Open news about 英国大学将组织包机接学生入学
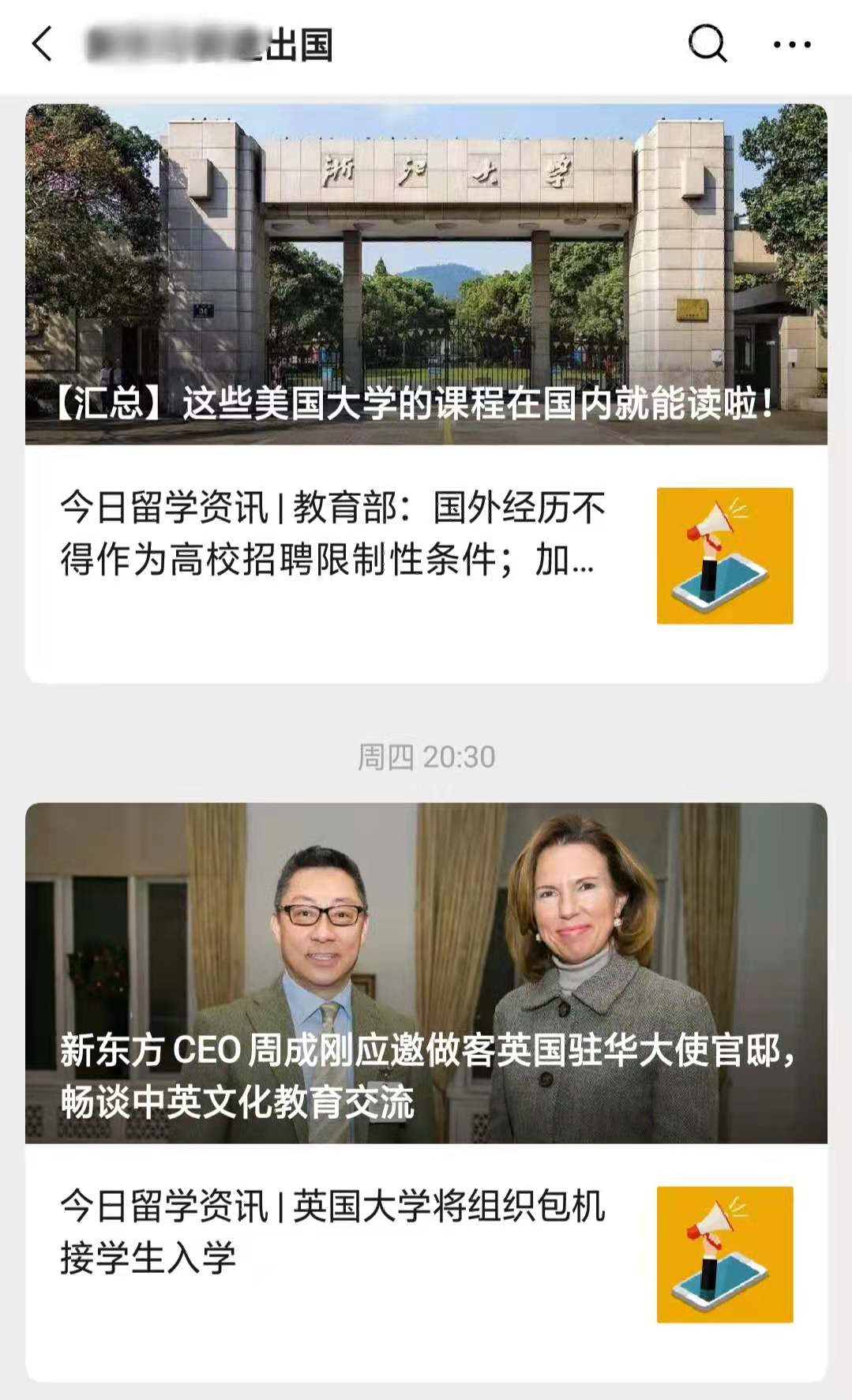This screenshot has height=1400, width=852. pyautogui.click(x=332, y=1232)
